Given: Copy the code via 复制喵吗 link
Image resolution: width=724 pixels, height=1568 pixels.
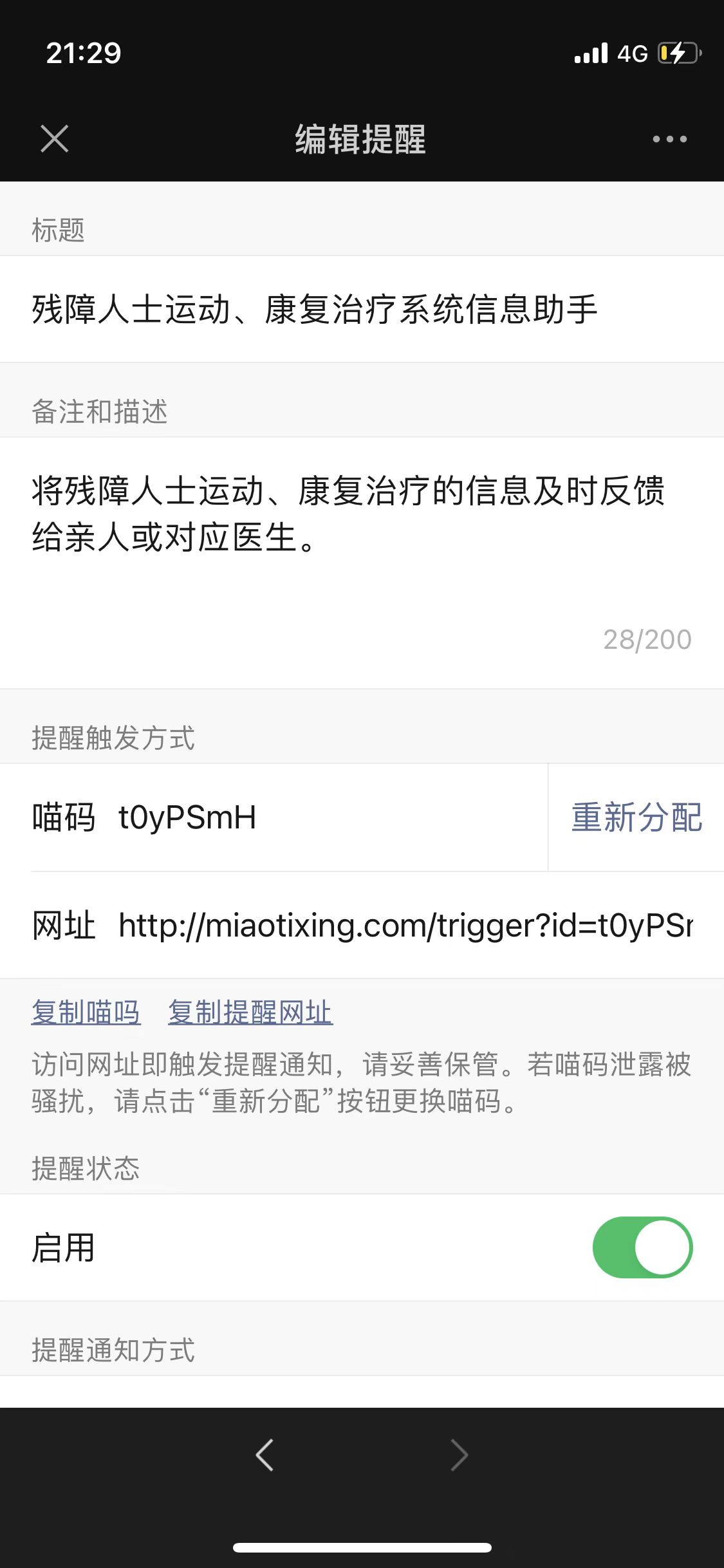Looking at the screenshot, I should (86, 1013).
